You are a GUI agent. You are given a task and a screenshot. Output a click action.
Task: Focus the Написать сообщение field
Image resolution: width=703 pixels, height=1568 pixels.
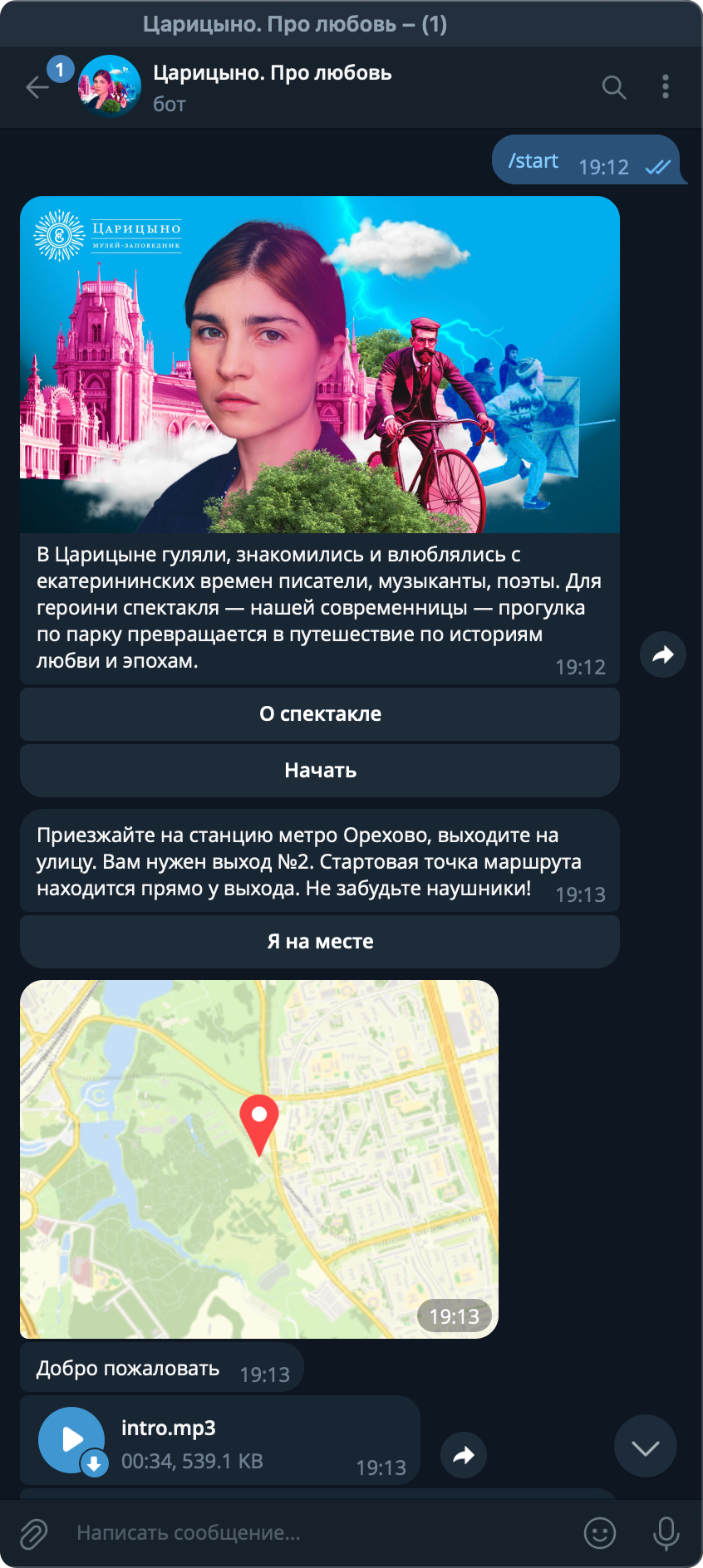[x=316, y=1533]
